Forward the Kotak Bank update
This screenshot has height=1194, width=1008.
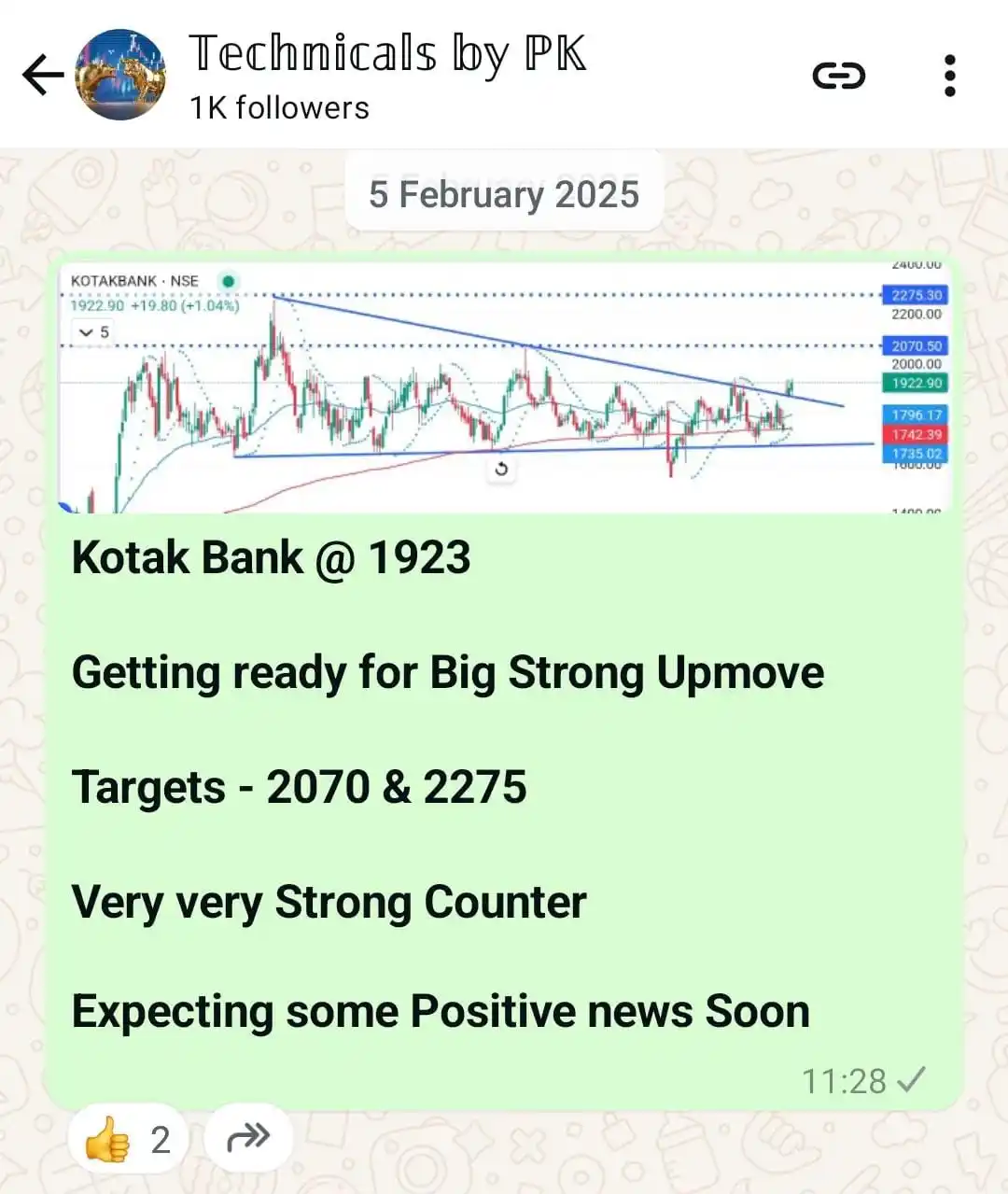click(x=248, y=1137)
